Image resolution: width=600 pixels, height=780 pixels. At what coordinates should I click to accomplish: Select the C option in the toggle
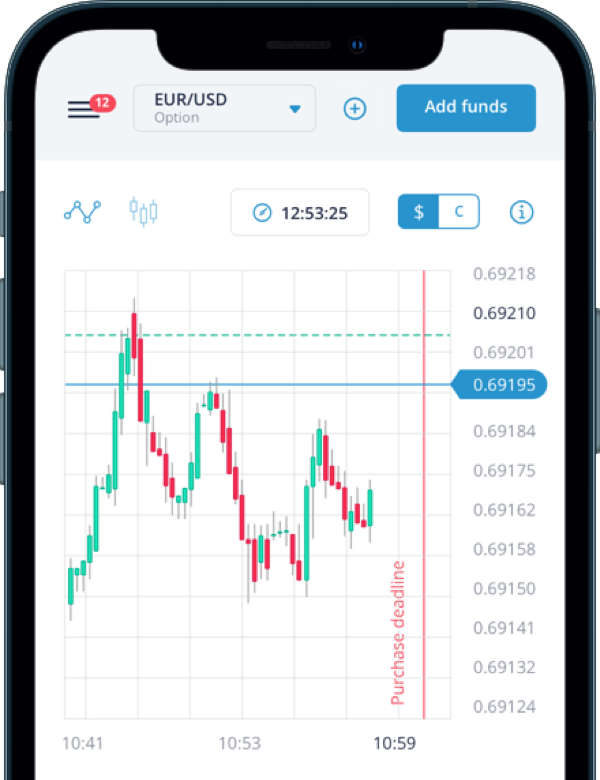[x=459, y=212]
